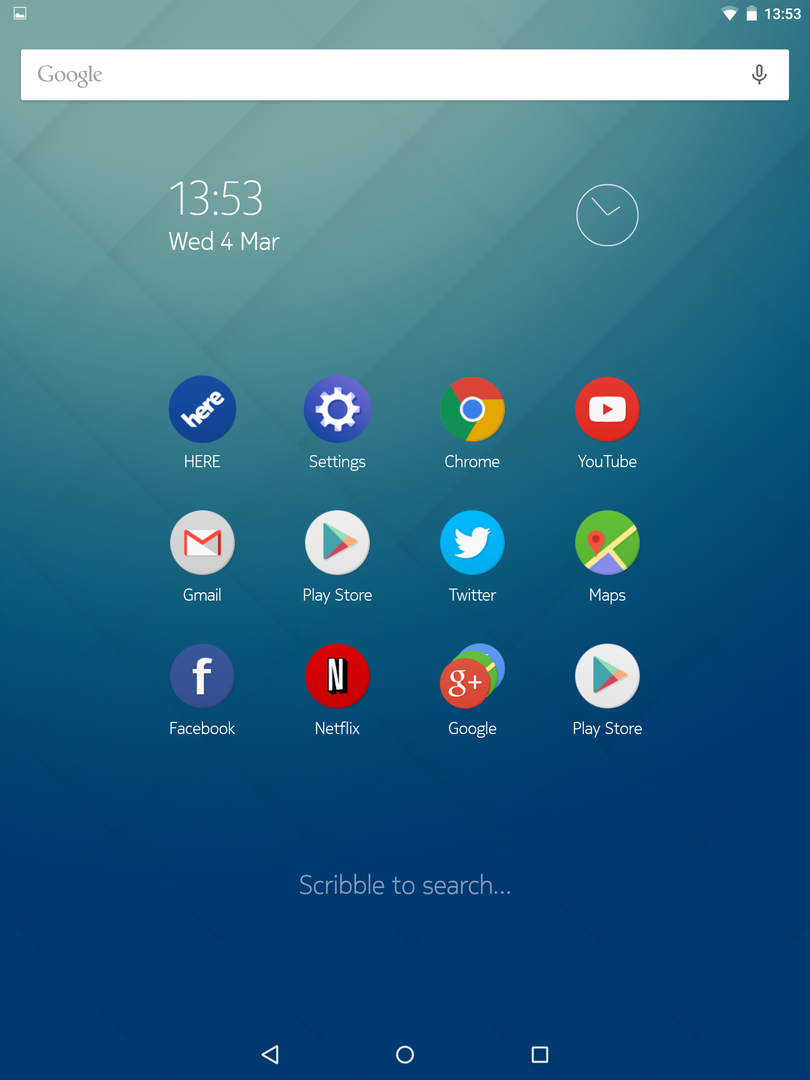This screenshot has height=1080, width=810.
Task: Open Play Store beside Gmail
Action: point(337,543)
